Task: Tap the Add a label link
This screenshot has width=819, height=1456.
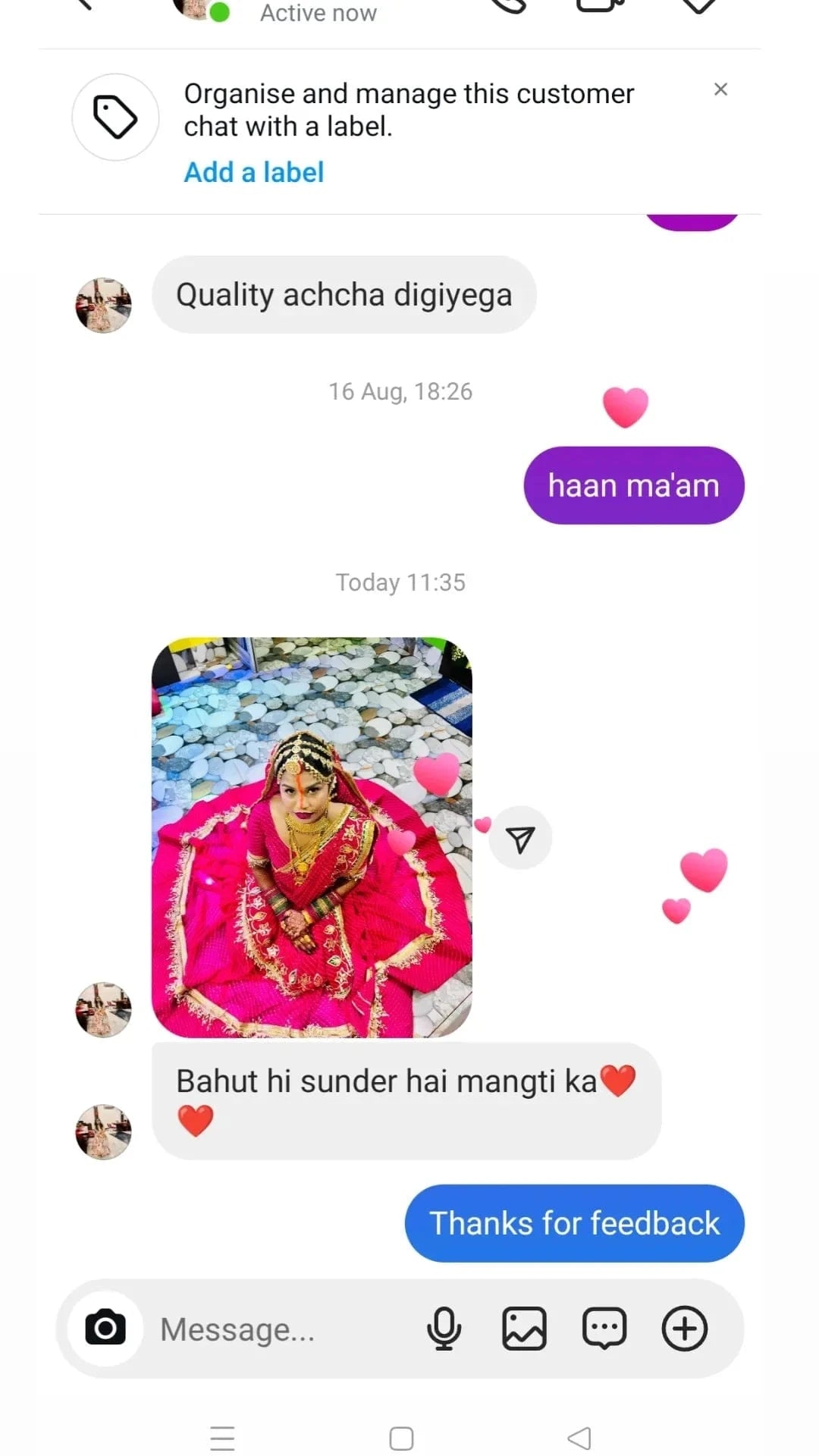Action: tap(253, 172)
